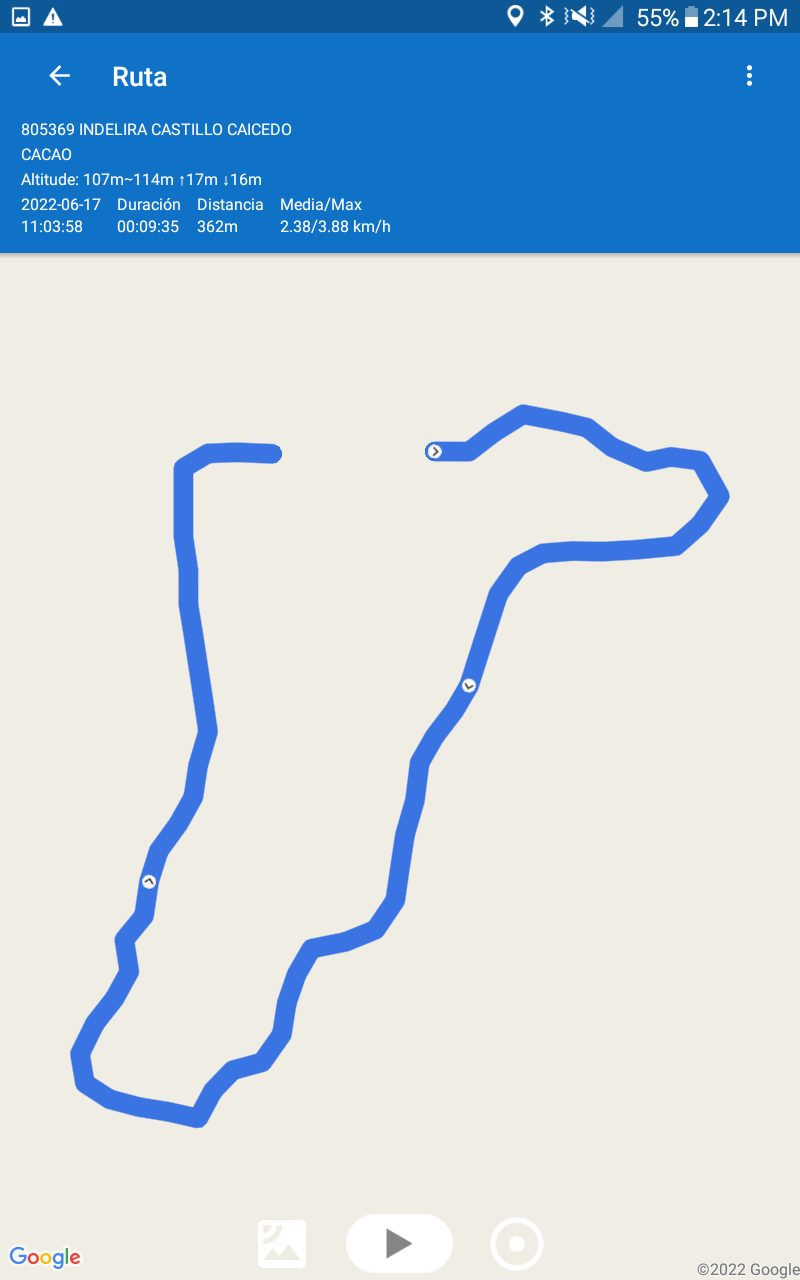Screen dimensions: 800x1280
Task: Tap the circular center-location button
Action: tap(517, 1244)
